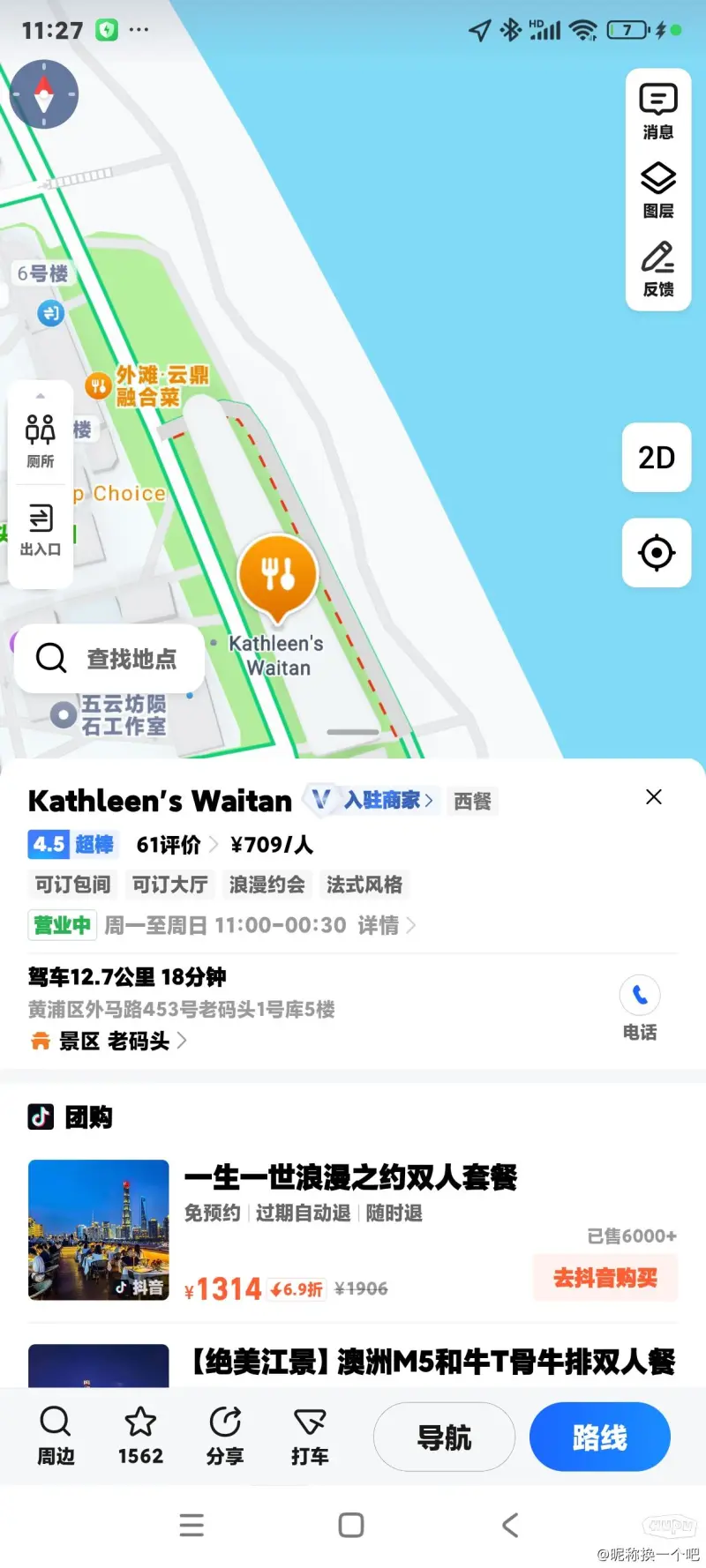
Task: Show 出入口 entrances and exits
Action: click(x=40, y=529)
